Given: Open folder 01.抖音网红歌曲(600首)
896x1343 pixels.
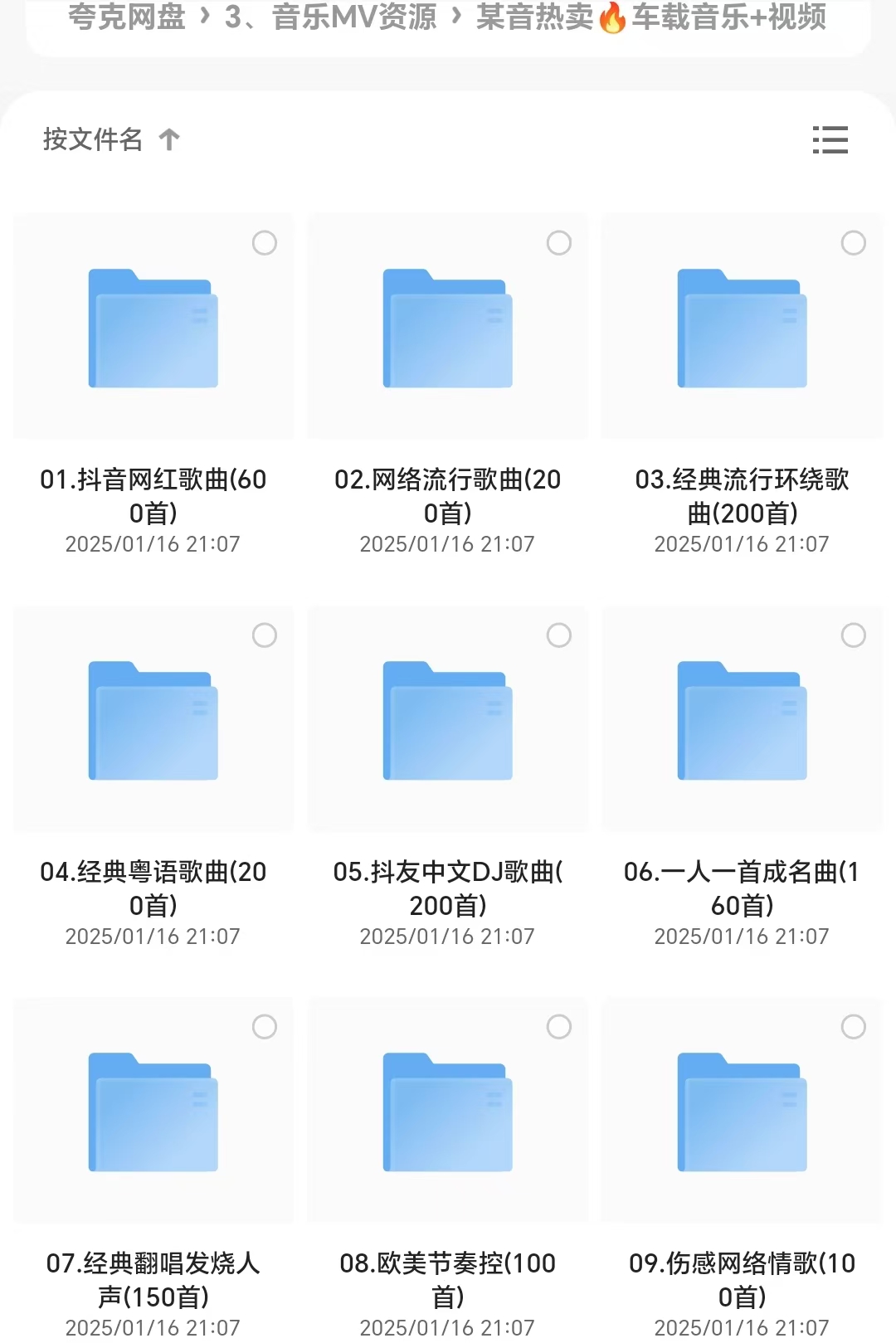Looking at the screenshot, I should click(153, 328).
